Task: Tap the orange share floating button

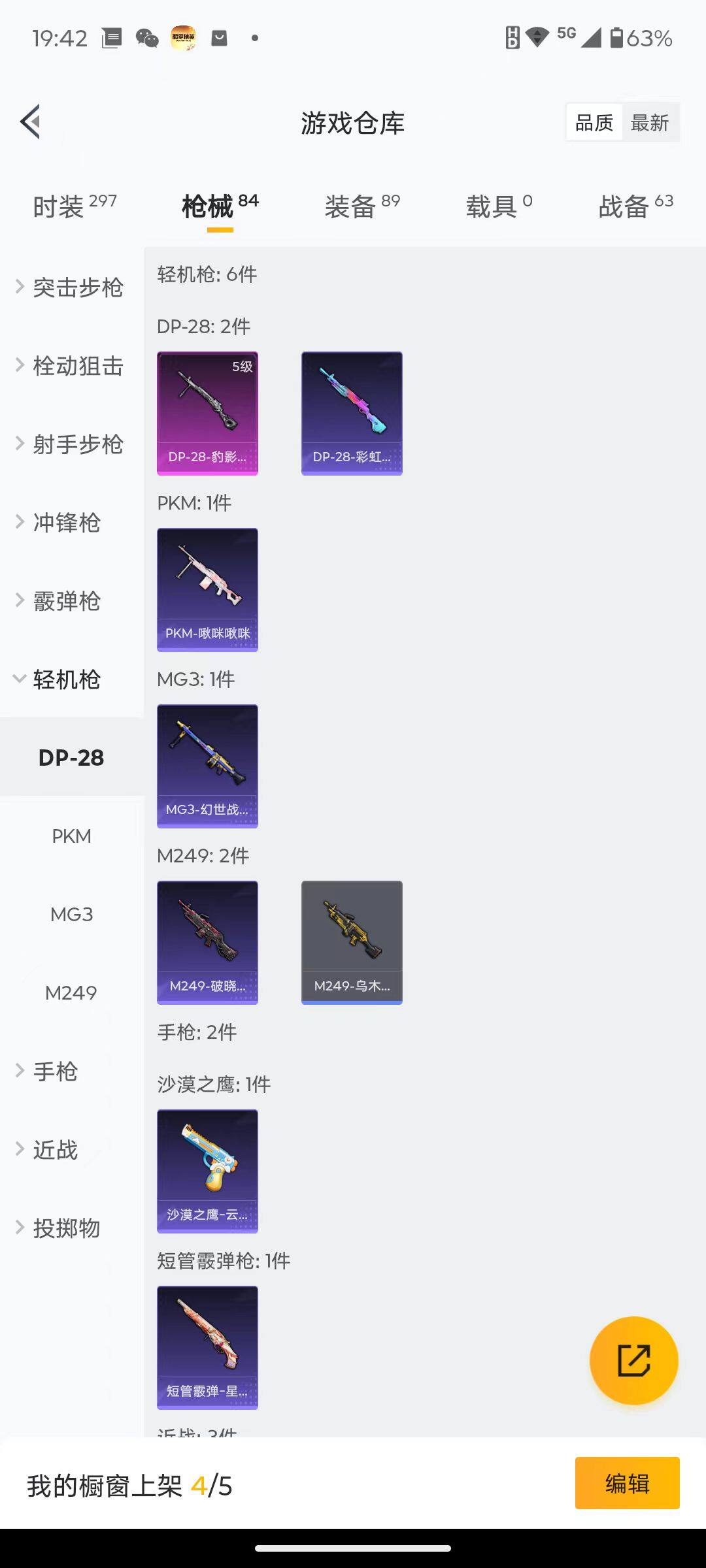Action: [x=633, y=1360]
